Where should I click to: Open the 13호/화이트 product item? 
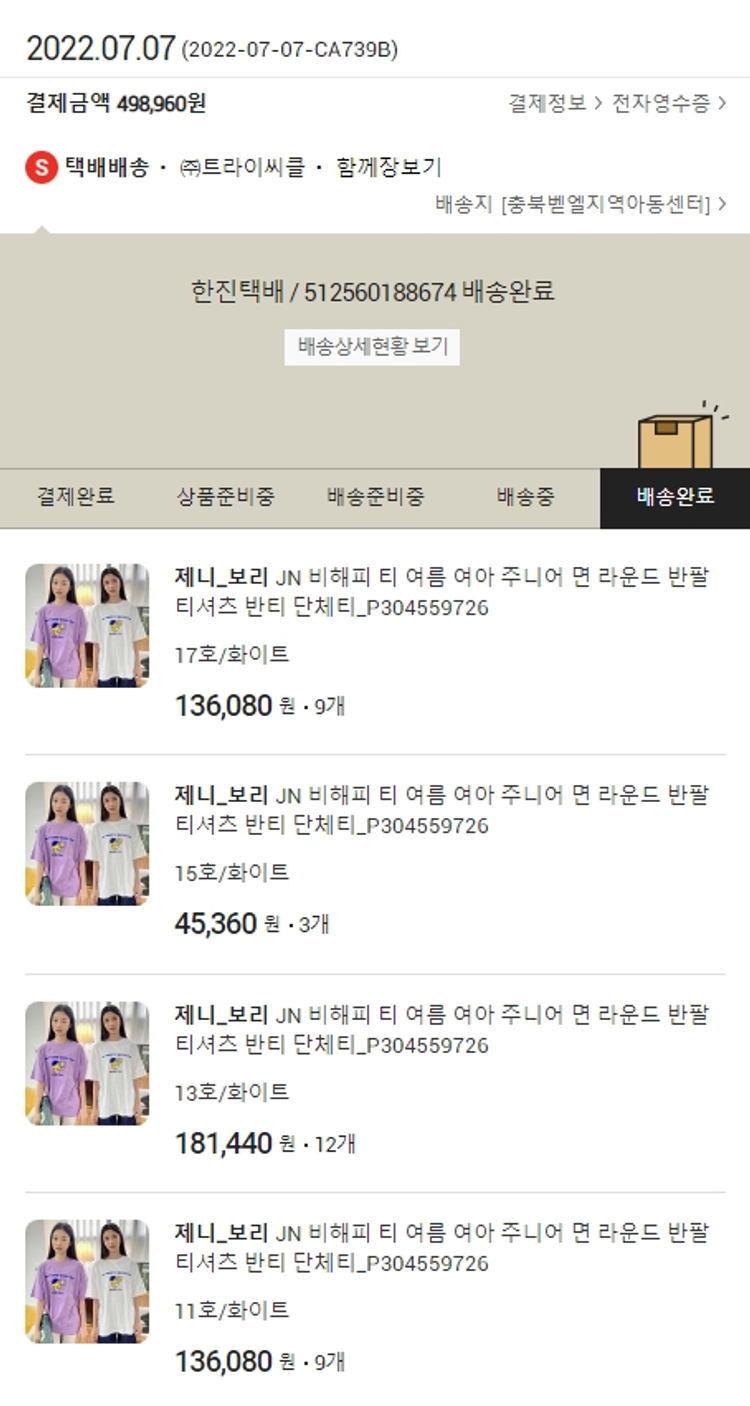coord(440,1030)
